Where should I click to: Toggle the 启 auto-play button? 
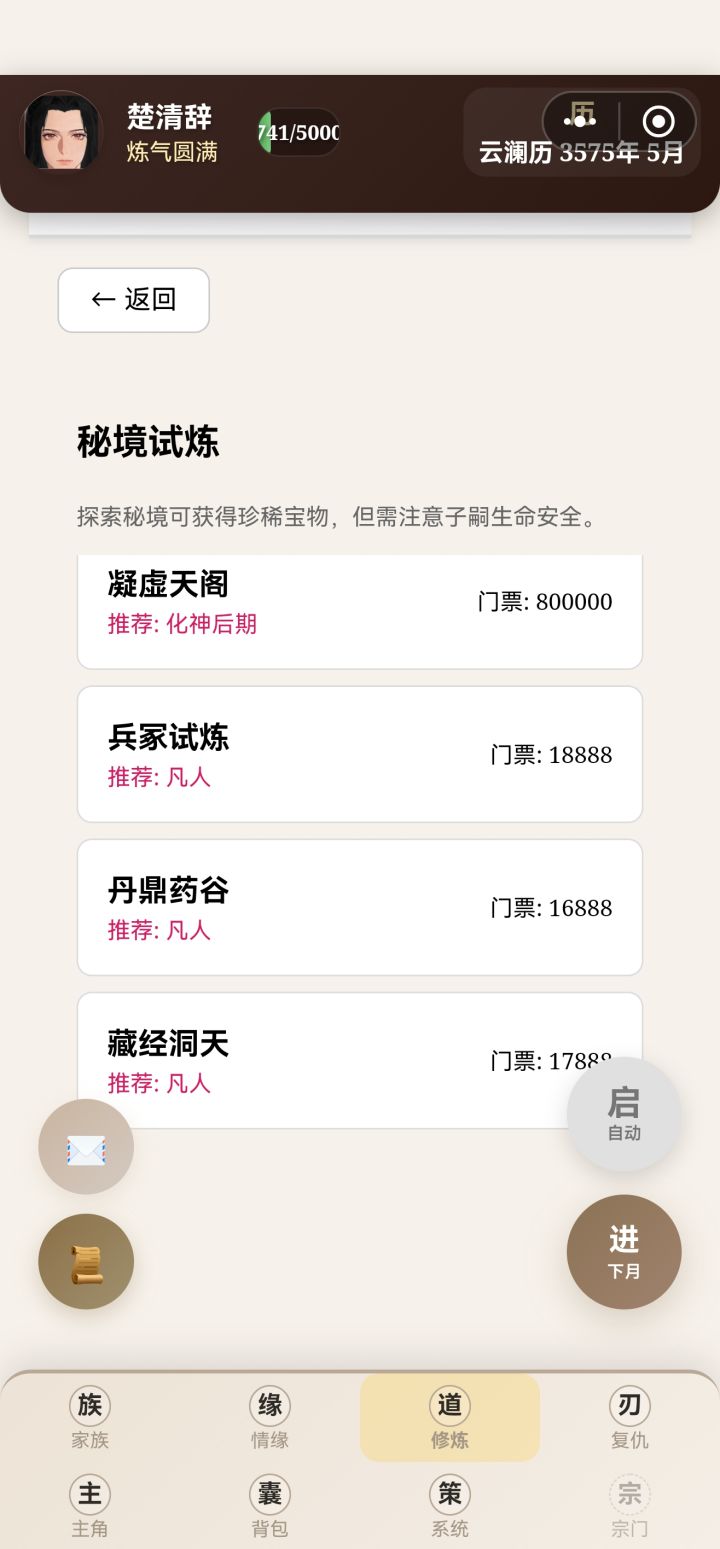pos(623,1113)
